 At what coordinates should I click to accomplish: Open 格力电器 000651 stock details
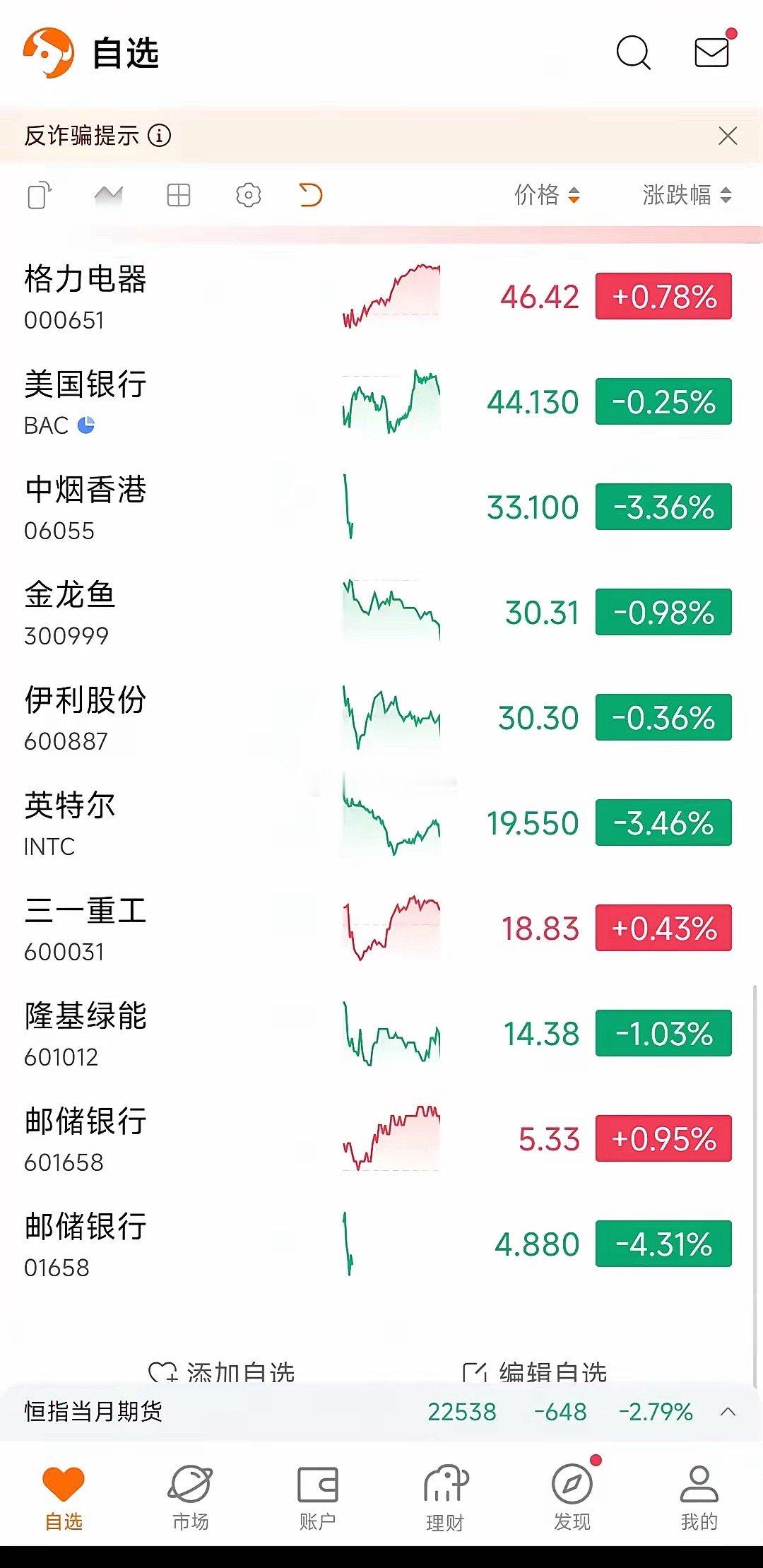[x=381, y=297]
